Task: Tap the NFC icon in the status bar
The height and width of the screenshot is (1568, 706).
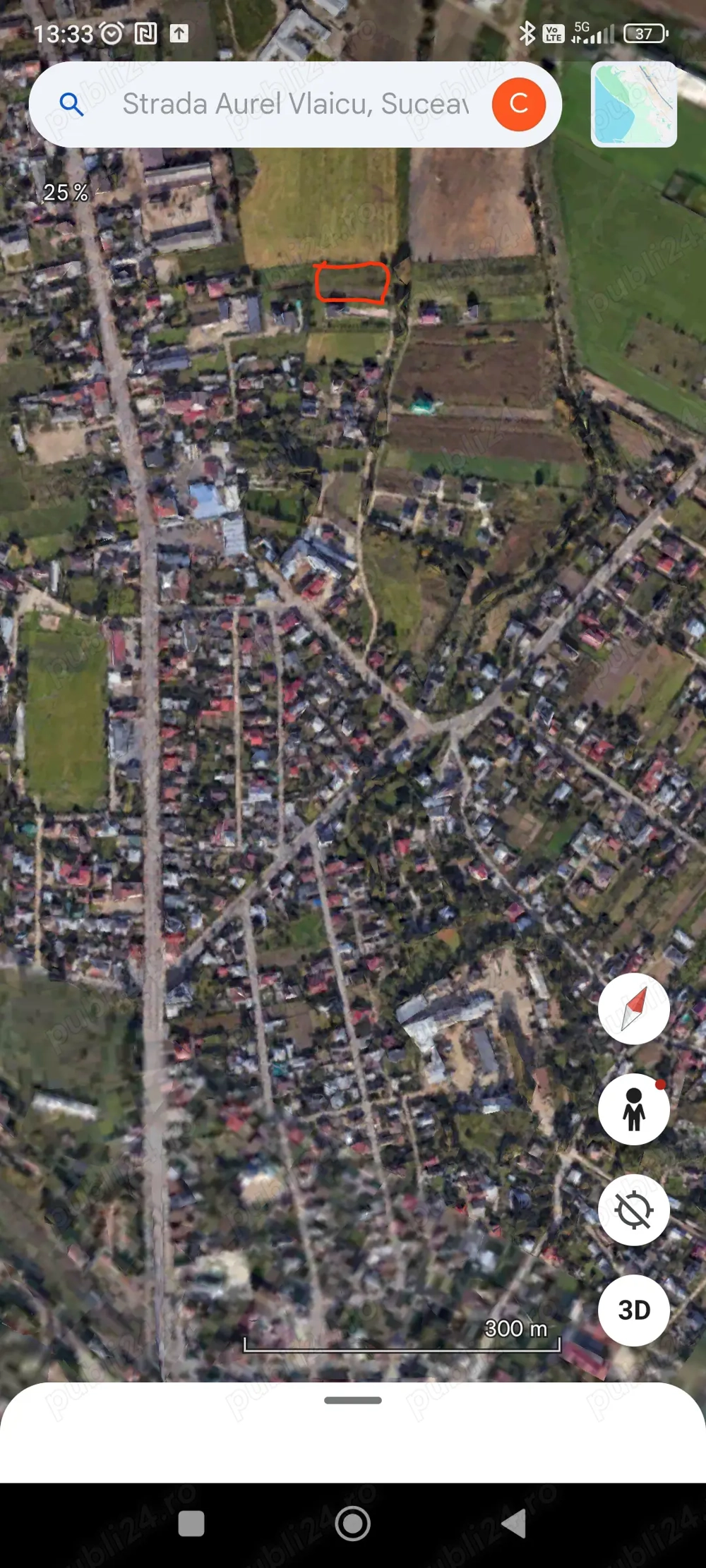Action: coord(145,31)
